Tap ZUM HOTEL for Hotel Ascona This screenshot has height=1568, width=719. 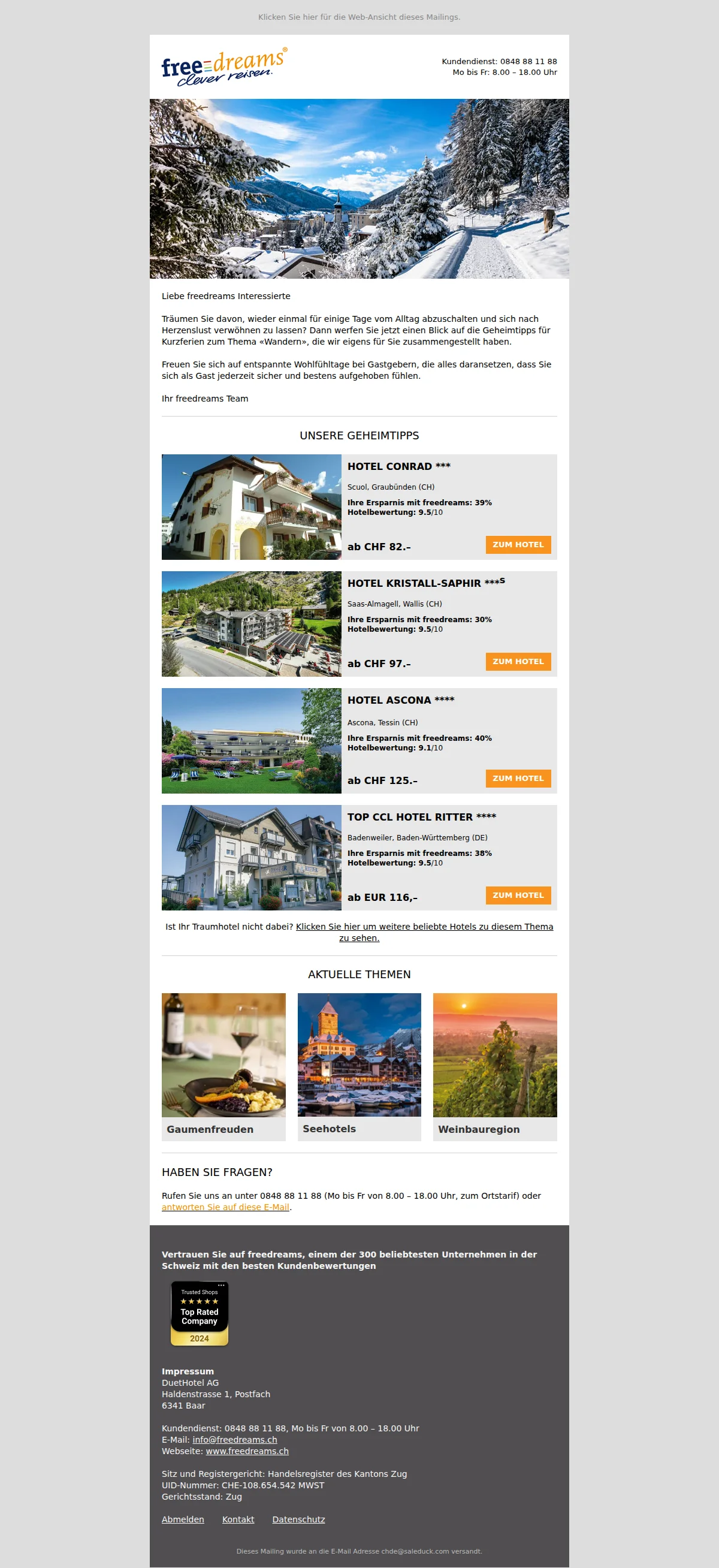(x=518, y=779)
